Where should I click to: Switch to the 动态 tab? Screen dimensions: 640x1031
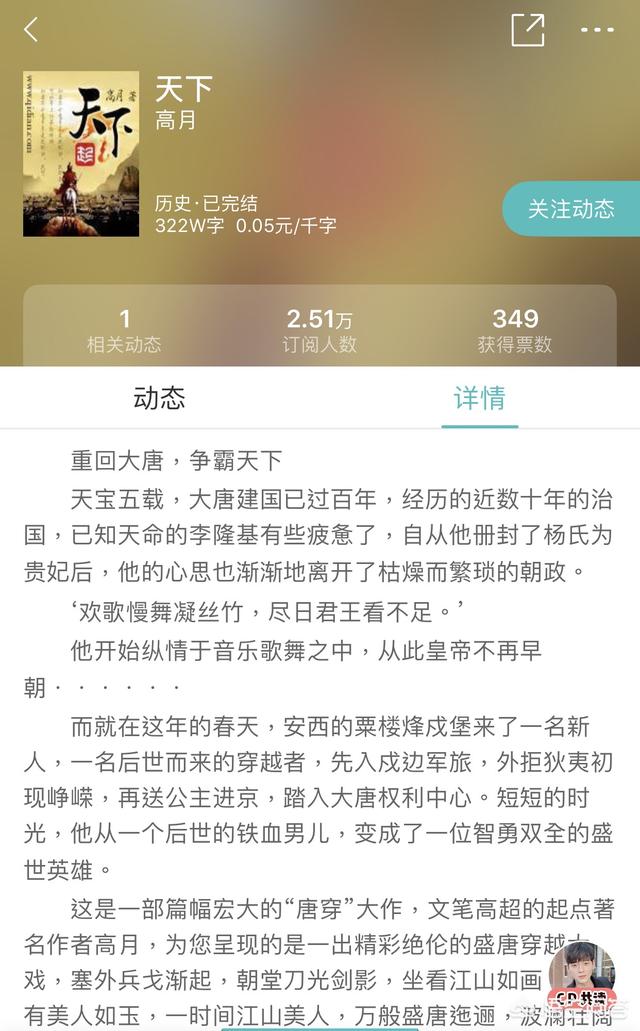point(159,398)
